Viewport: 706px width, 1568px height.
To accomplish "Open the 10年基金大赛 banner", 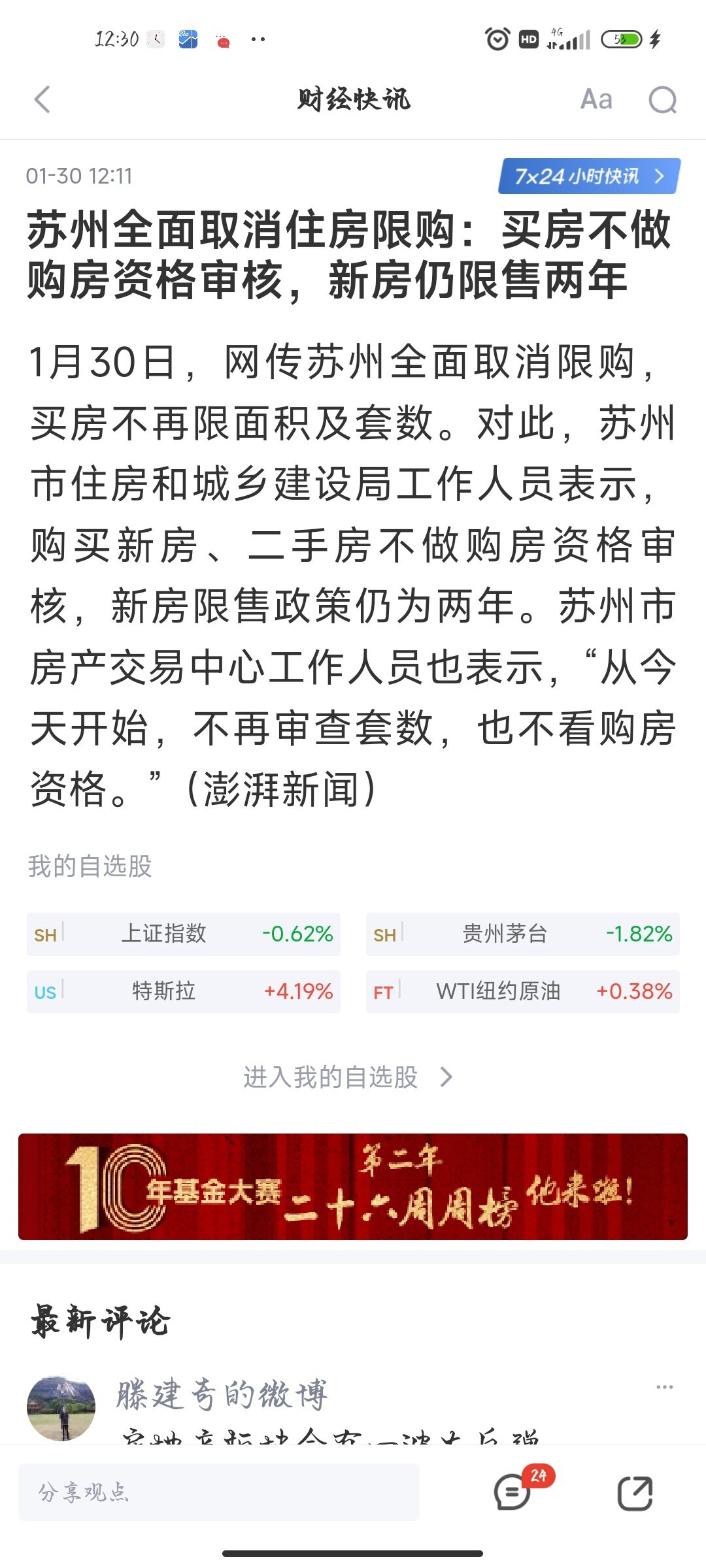I will (353, 1186).
